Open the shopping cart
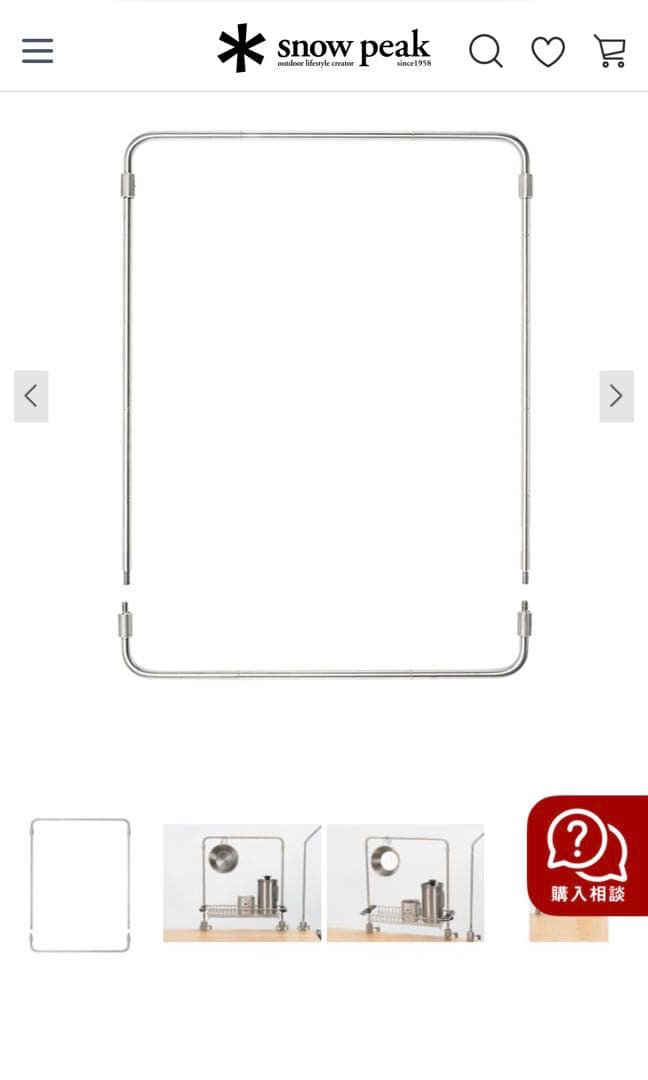The height and width of the screenshot is (1080, 648). 610,50
